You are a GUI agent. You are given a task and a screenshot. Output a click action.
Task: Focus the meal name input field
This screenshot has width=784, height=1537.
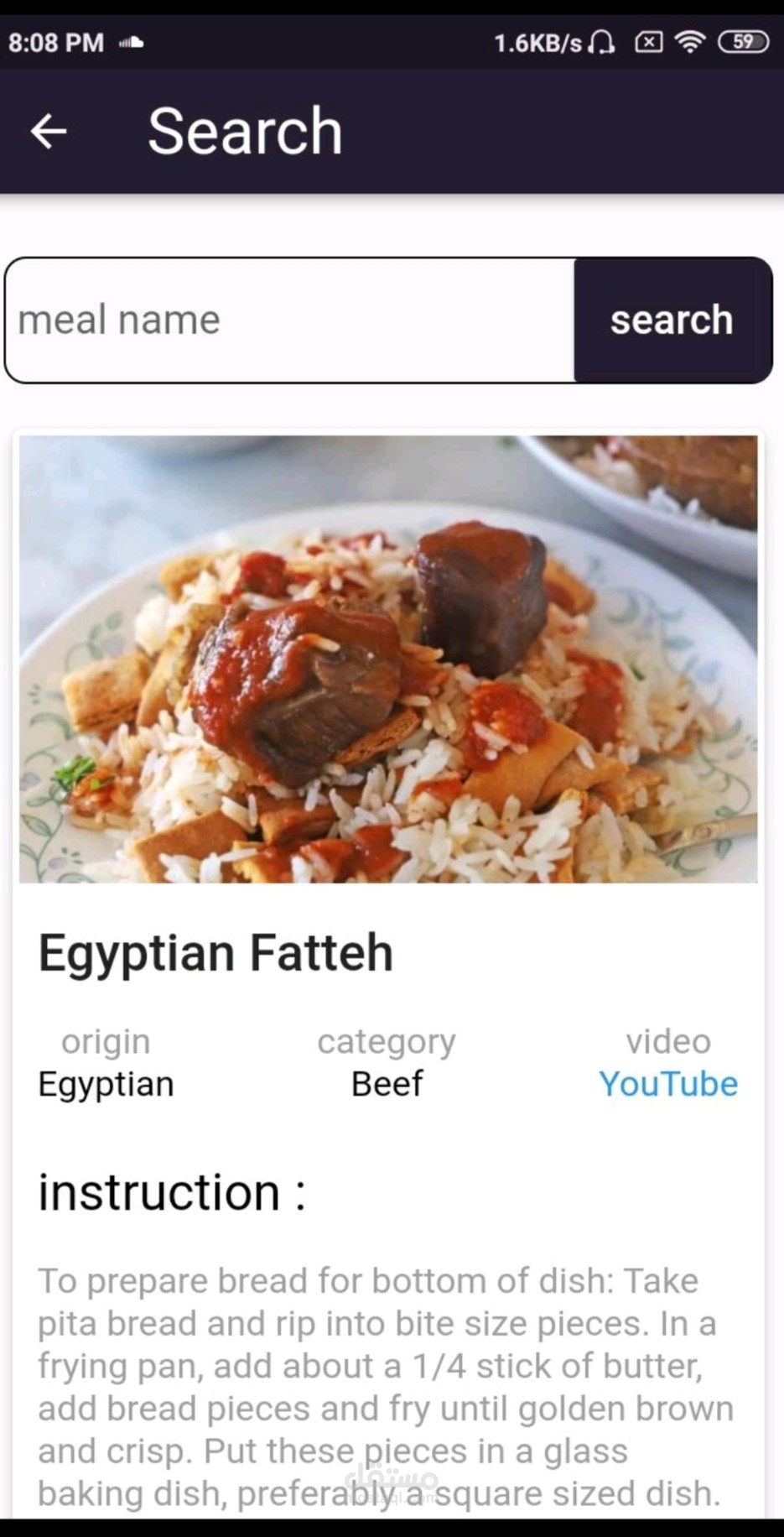click(289, 320)
